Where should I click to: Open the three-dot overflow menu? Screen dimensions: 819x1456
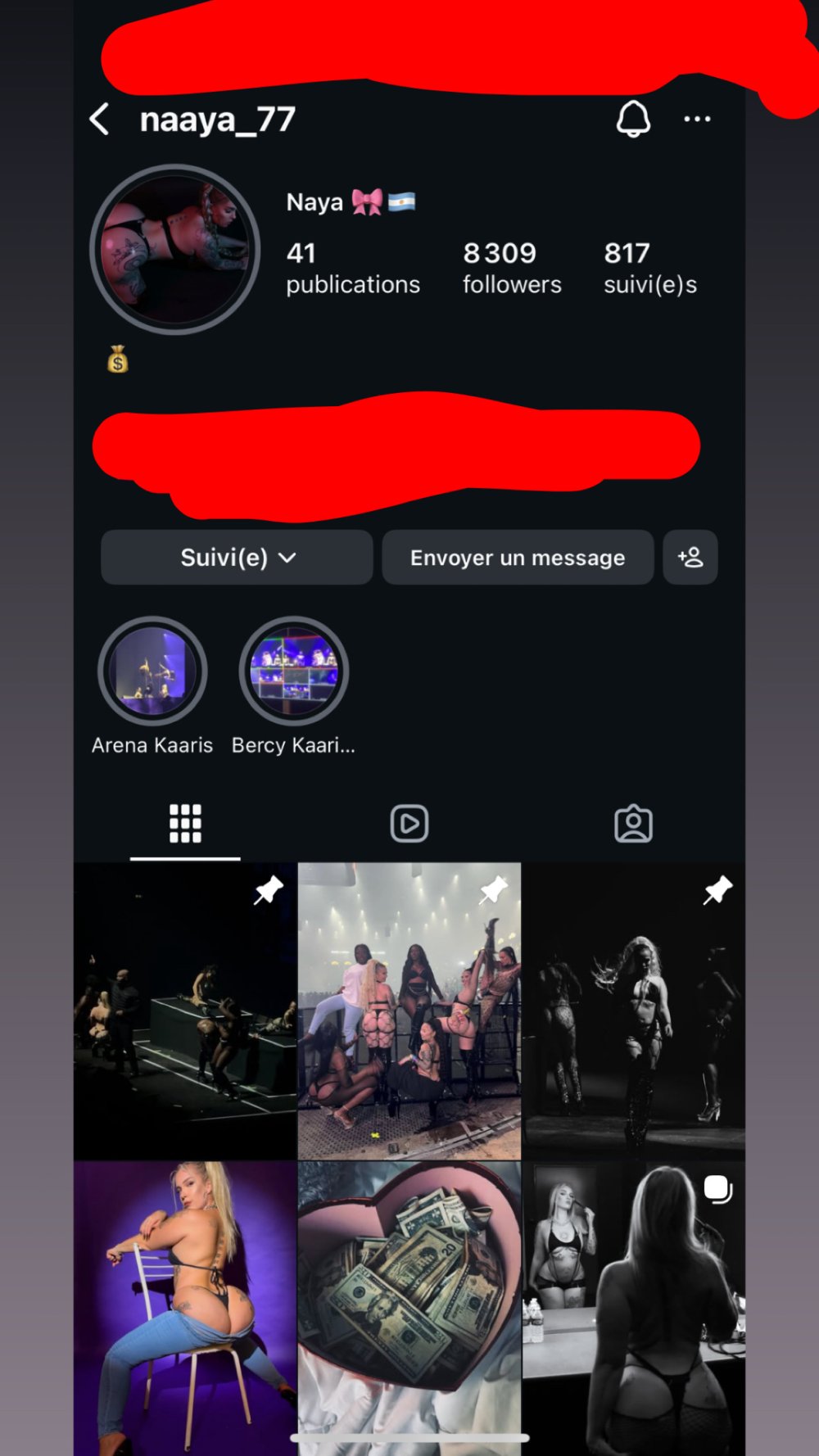click(697, 120)
